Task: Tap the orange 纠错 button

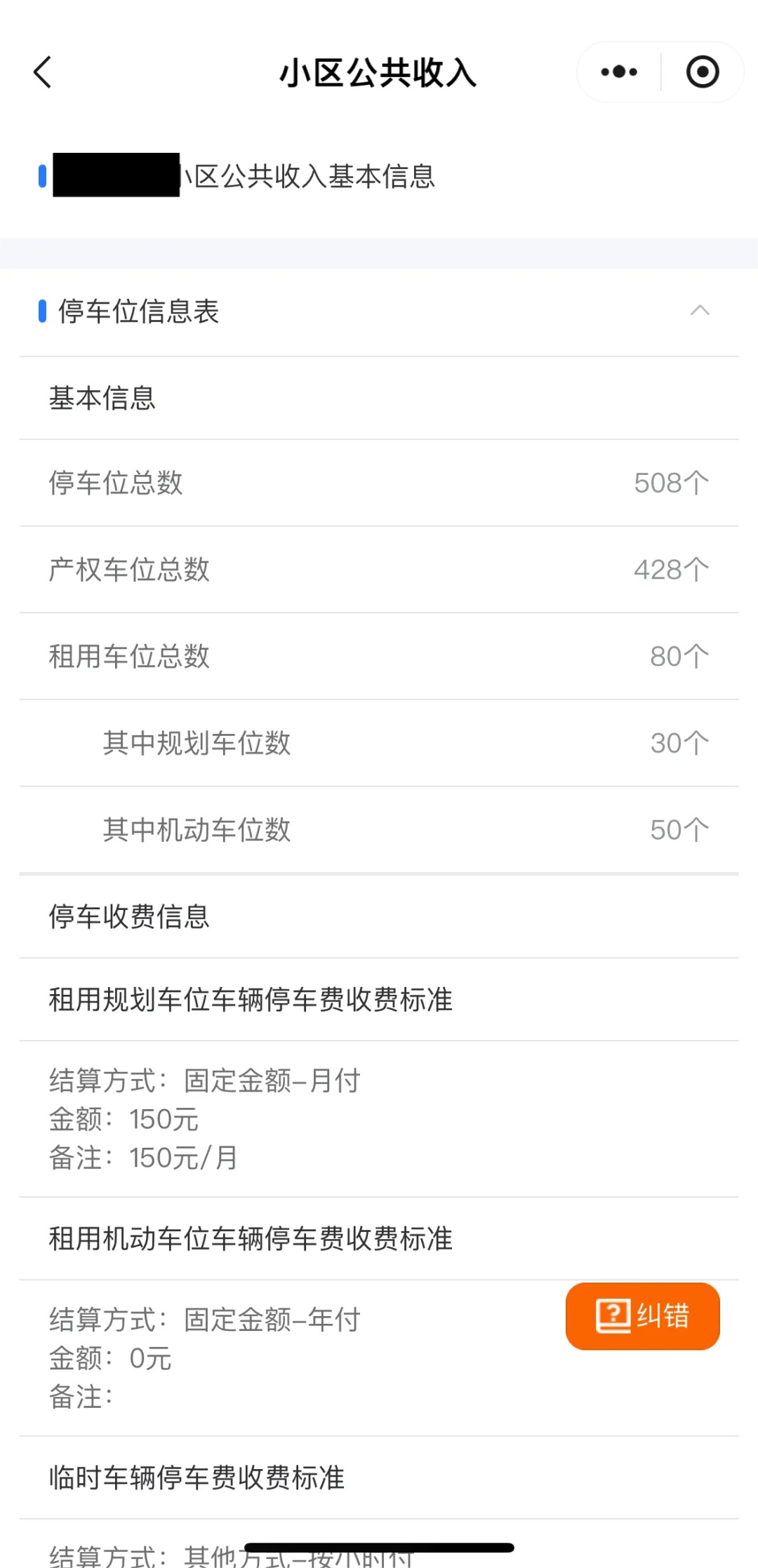Action: (x=643, y=1315)
